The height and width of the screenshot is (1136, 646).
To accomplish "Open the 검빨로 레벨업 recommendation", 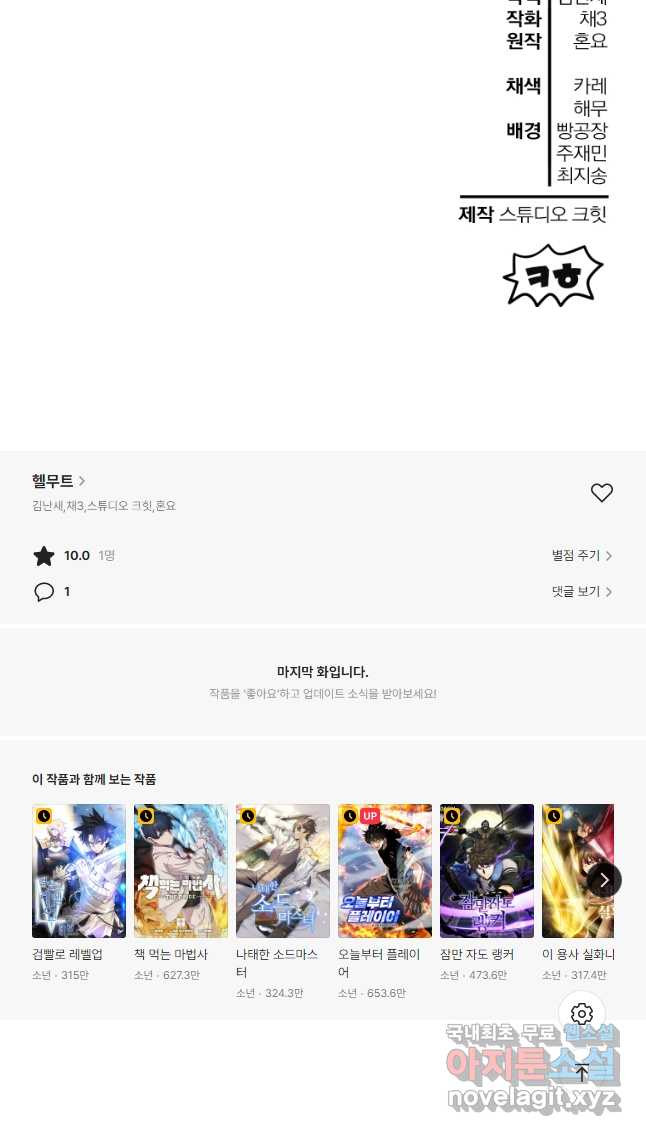I will pyautogui.click(x=78, y=871).
